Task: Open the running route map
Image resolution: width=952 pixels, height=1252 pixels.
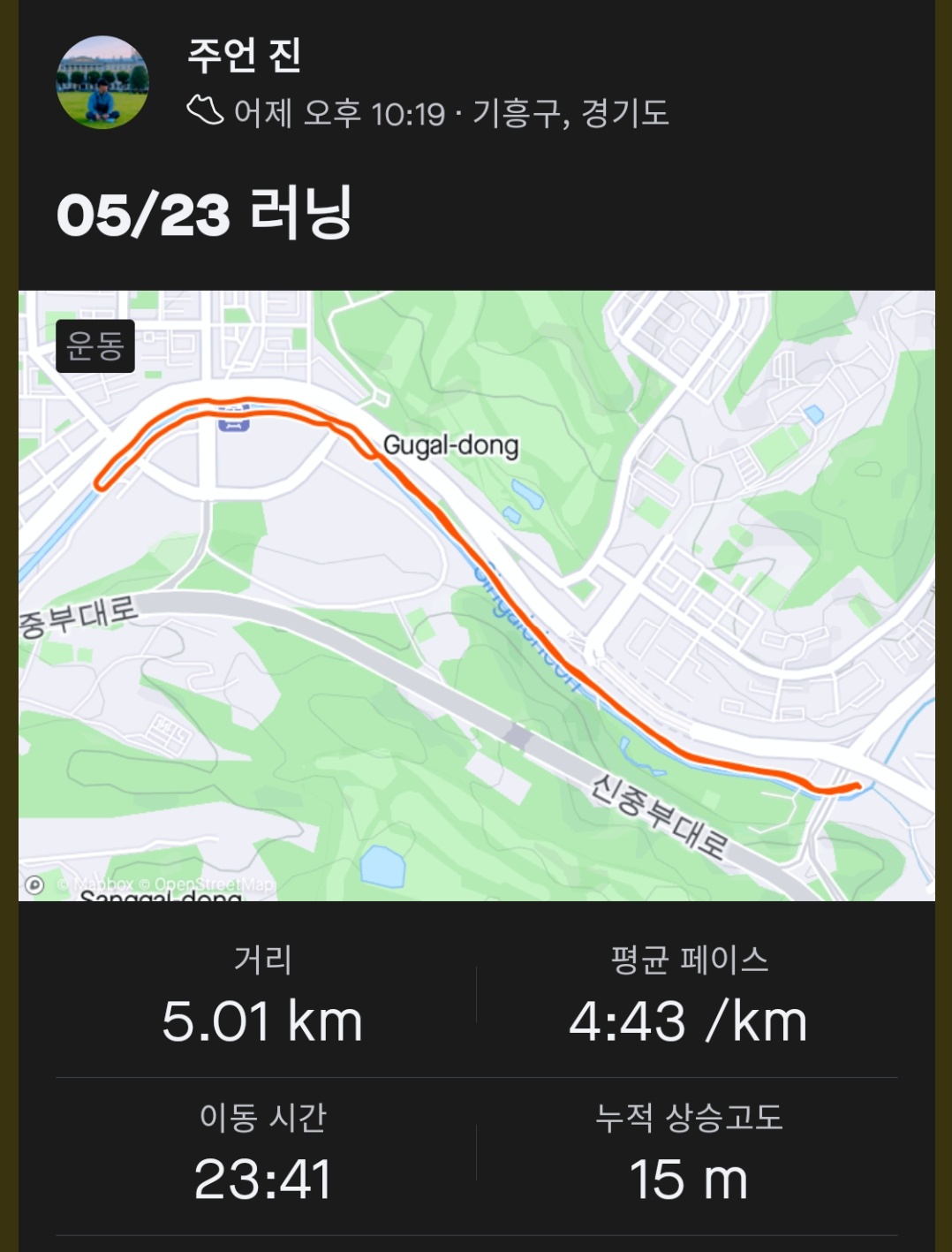Action: pos(477,595)
